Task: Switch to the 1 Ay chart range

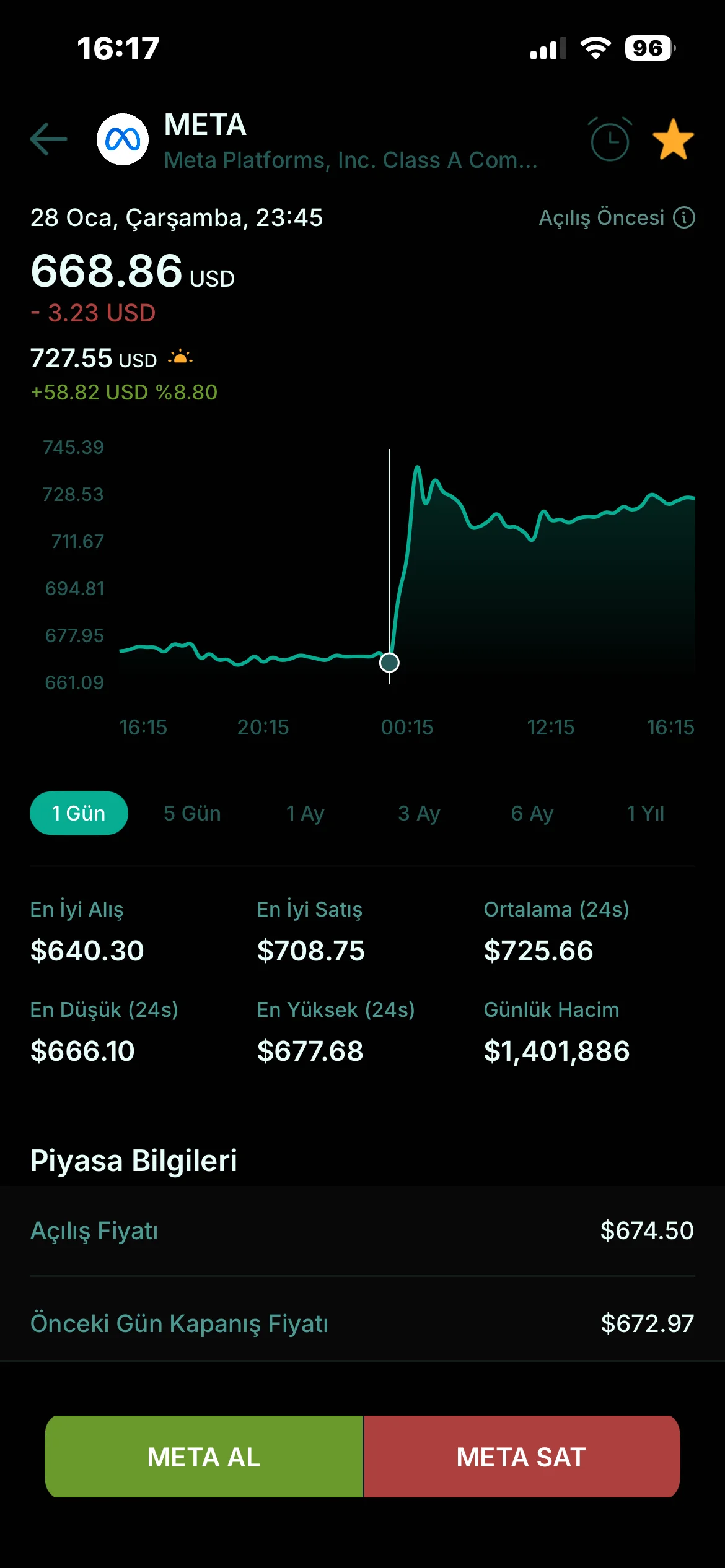Action: 305,813
